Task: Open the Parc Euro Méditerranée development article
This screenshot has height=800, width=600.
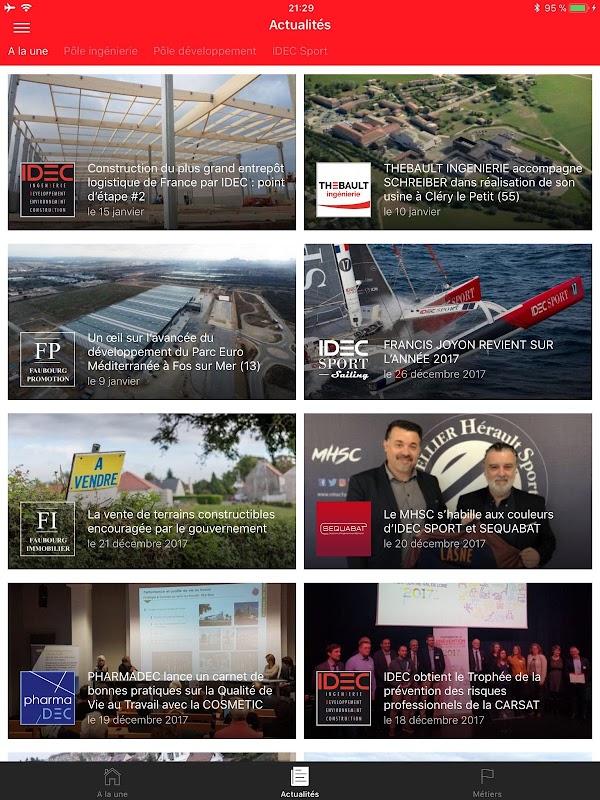Action: 152,322
